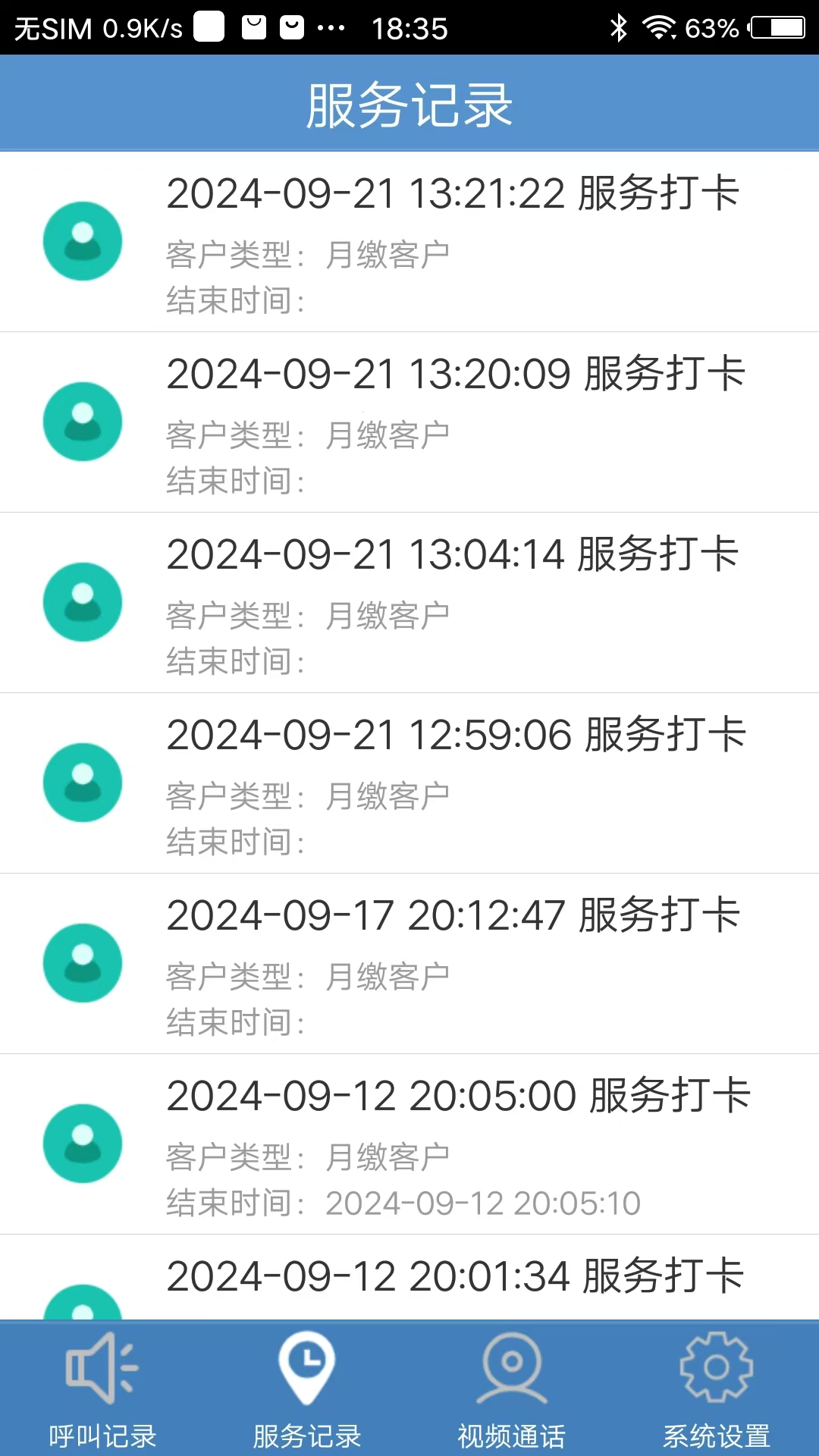Image resolution: width=819 pixels, height=1456 pixels.
Task: Tap the 2024-09-12 20:01:34 record
Action: 409,1279
